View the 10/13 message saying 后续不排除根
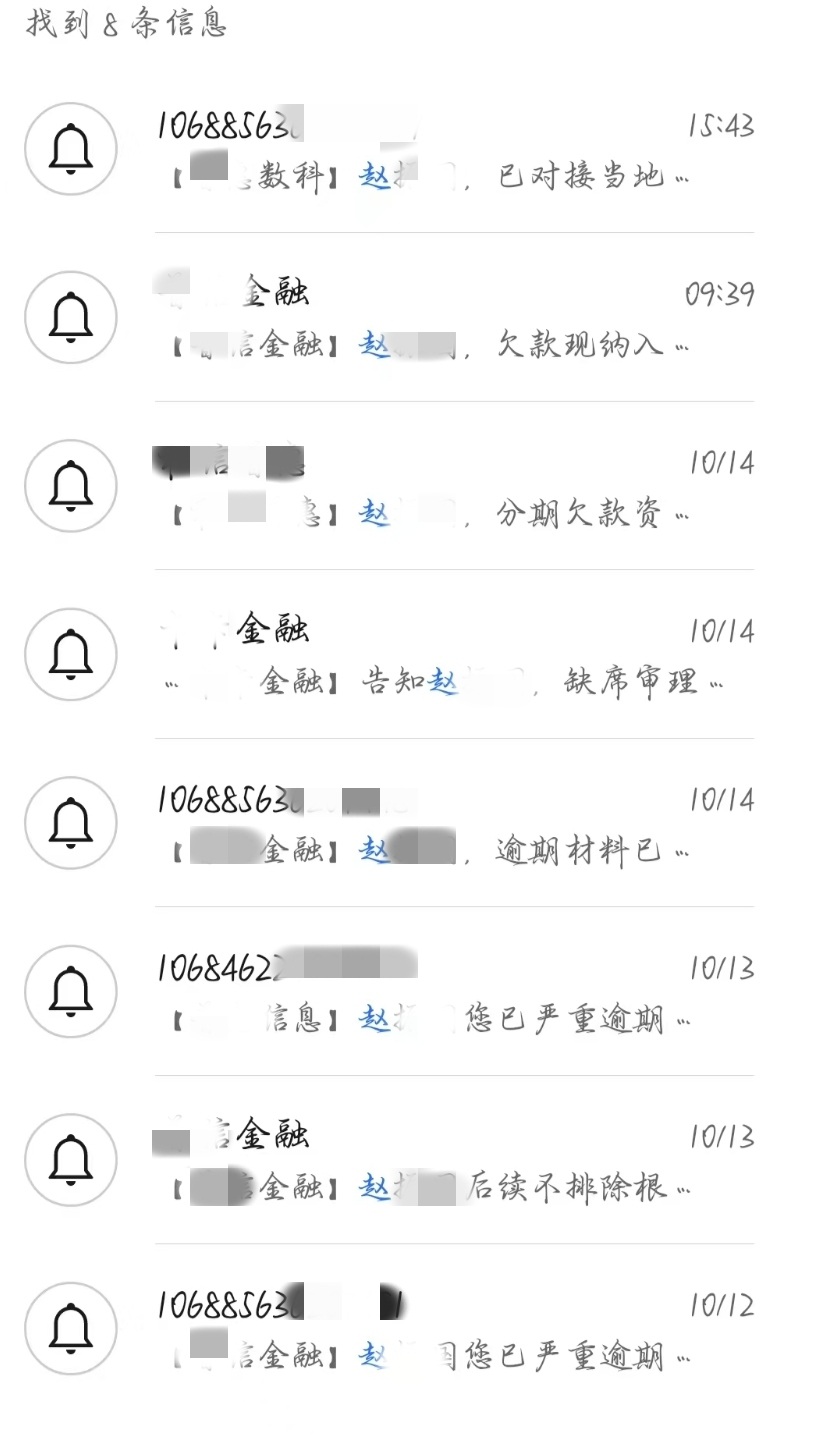Image resolution: width=828 pixels, height=1447 pixels. (x=450, y=1161)
